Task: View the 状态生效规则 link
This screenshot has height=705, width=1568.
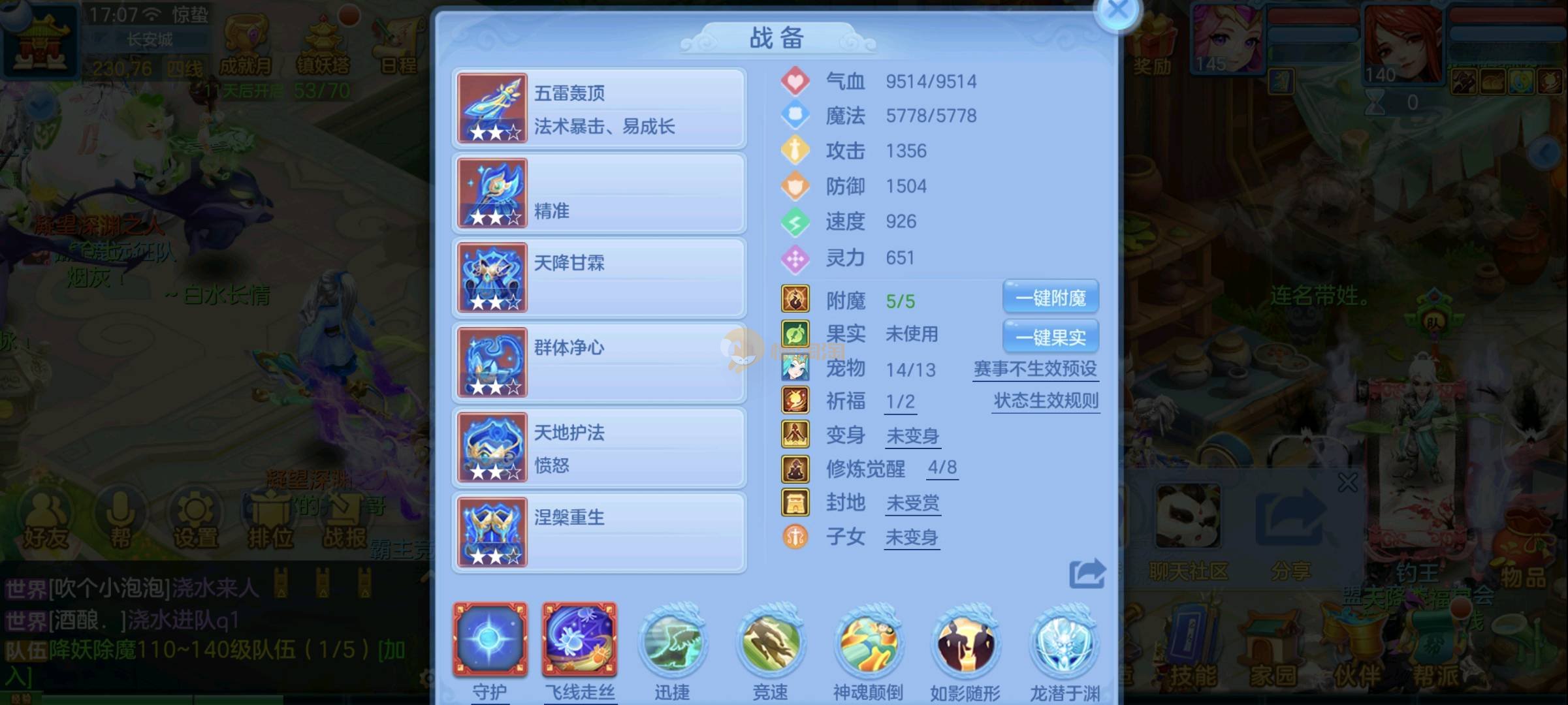Action: click(1046, 401)
